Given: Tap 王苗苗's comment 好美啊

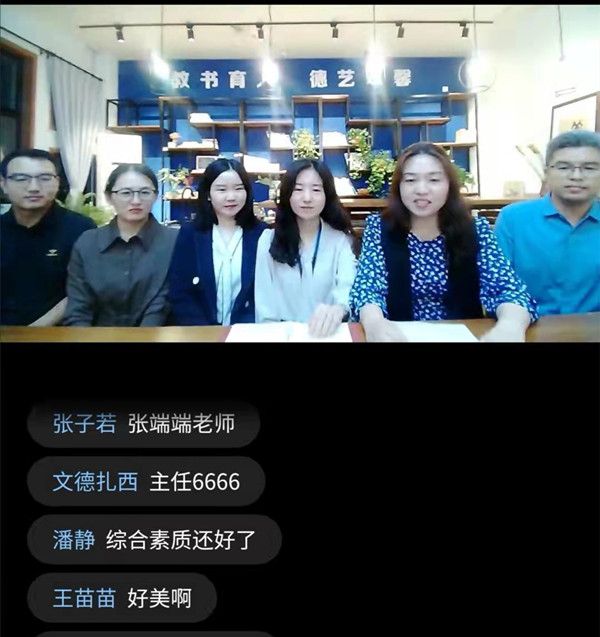Looking at the screenshot, I should (x=122, y=598).
